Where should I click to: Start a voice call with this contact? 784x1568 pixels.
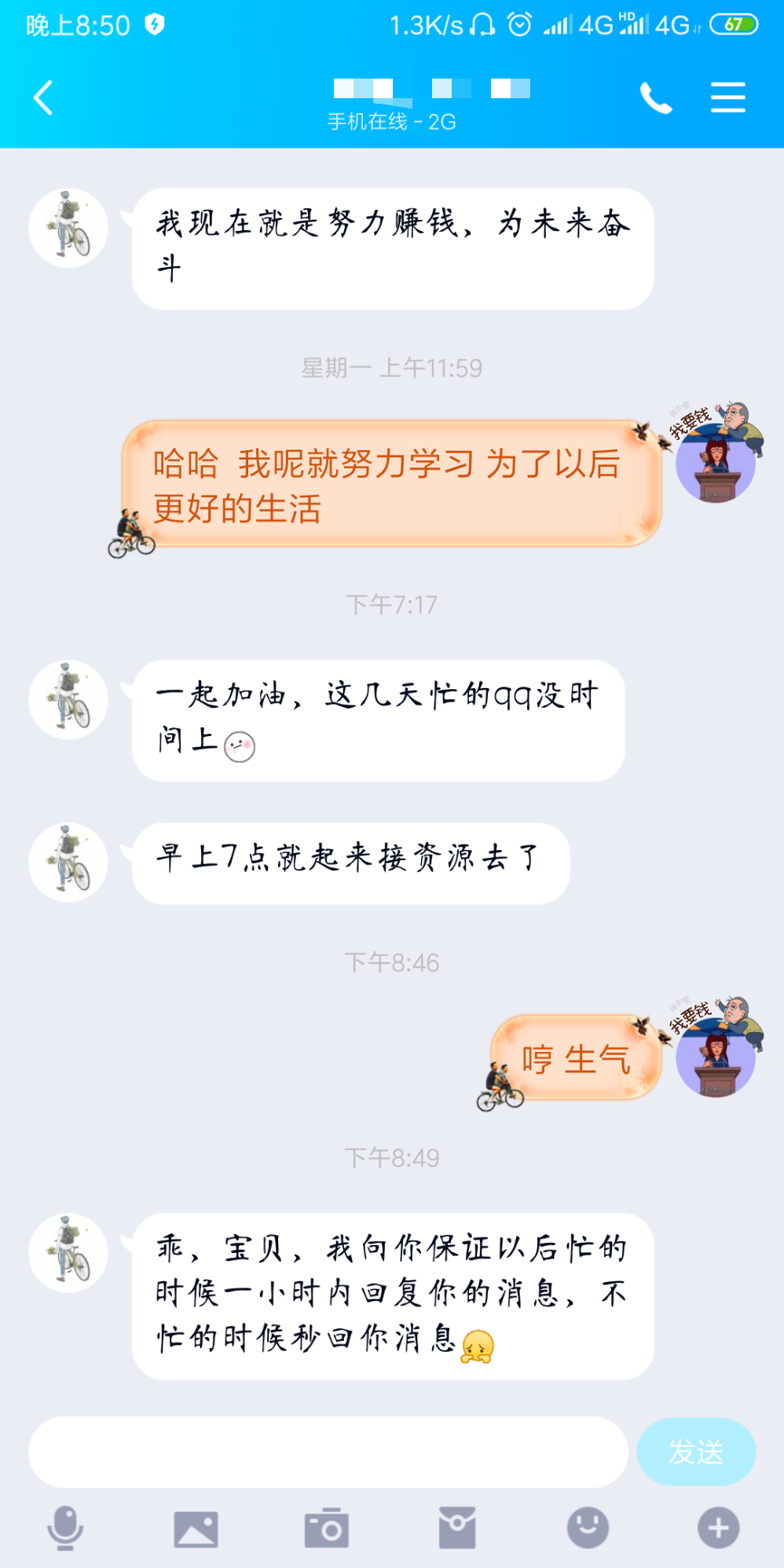tap(656, 98)
